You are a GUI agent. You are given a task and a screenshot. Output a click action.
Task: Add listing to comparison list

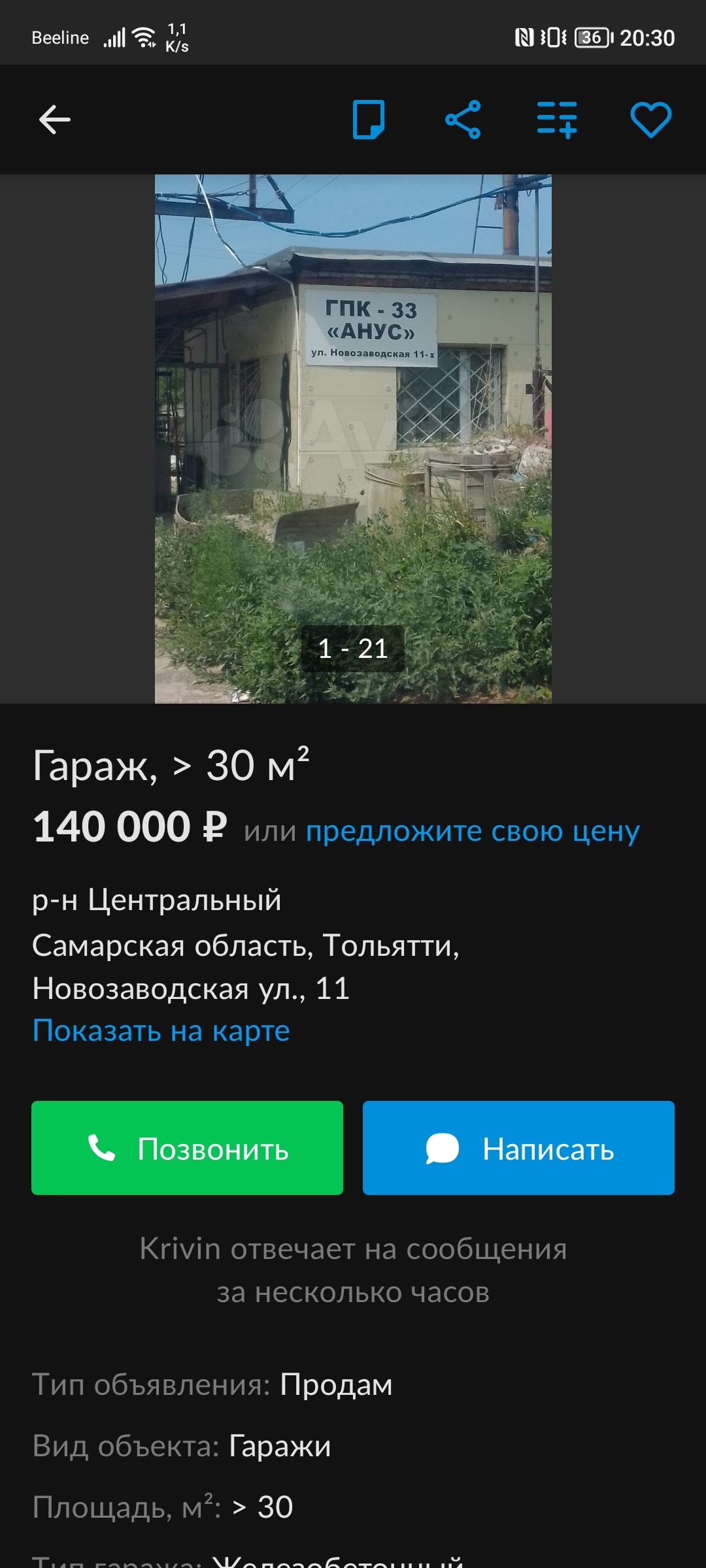(x=557, y=120)
